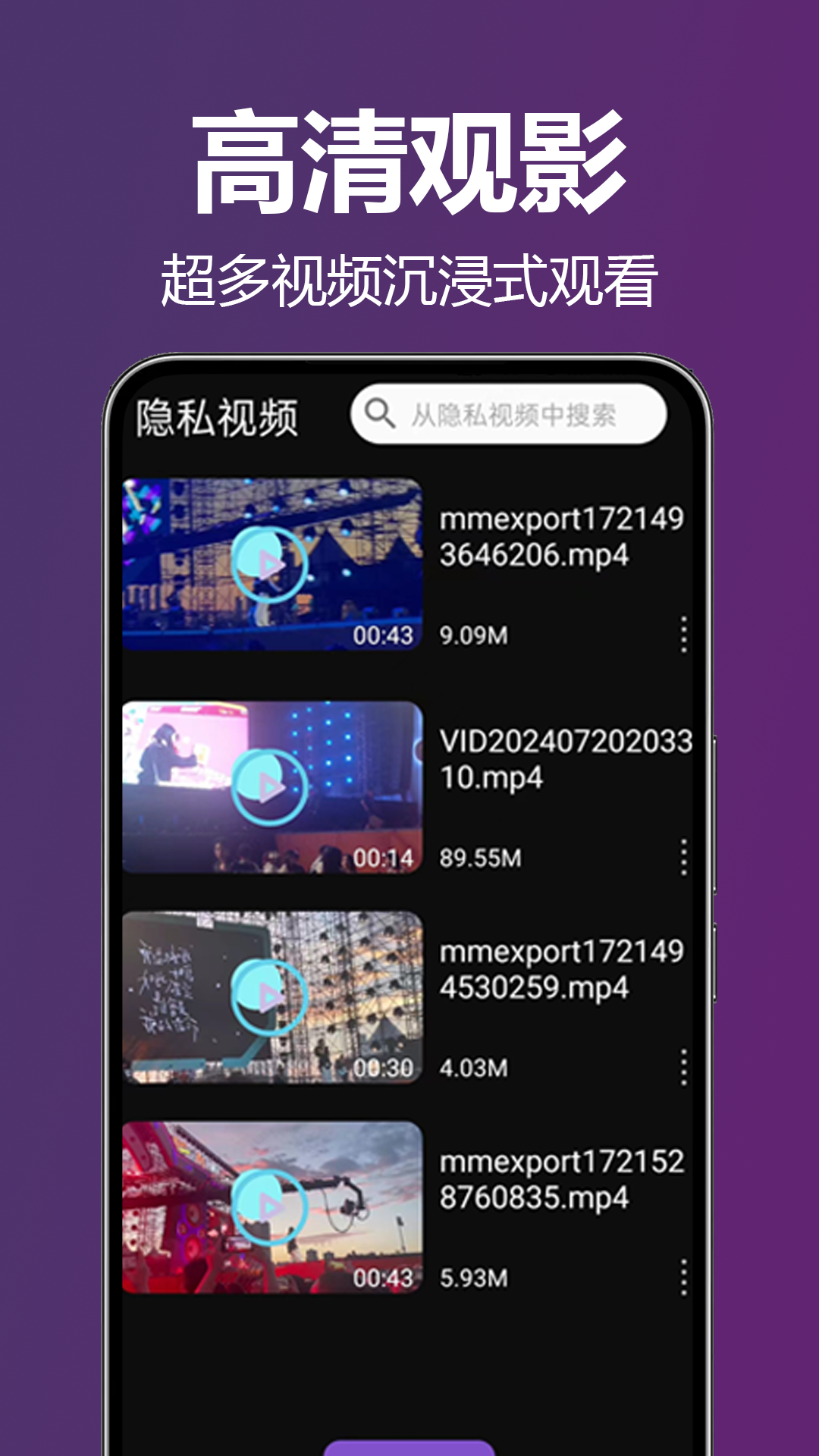Focus the 从隐私视频中搜索 search field
The height and width of the screenshot is (1456, 819).
[x=516, y=413]
